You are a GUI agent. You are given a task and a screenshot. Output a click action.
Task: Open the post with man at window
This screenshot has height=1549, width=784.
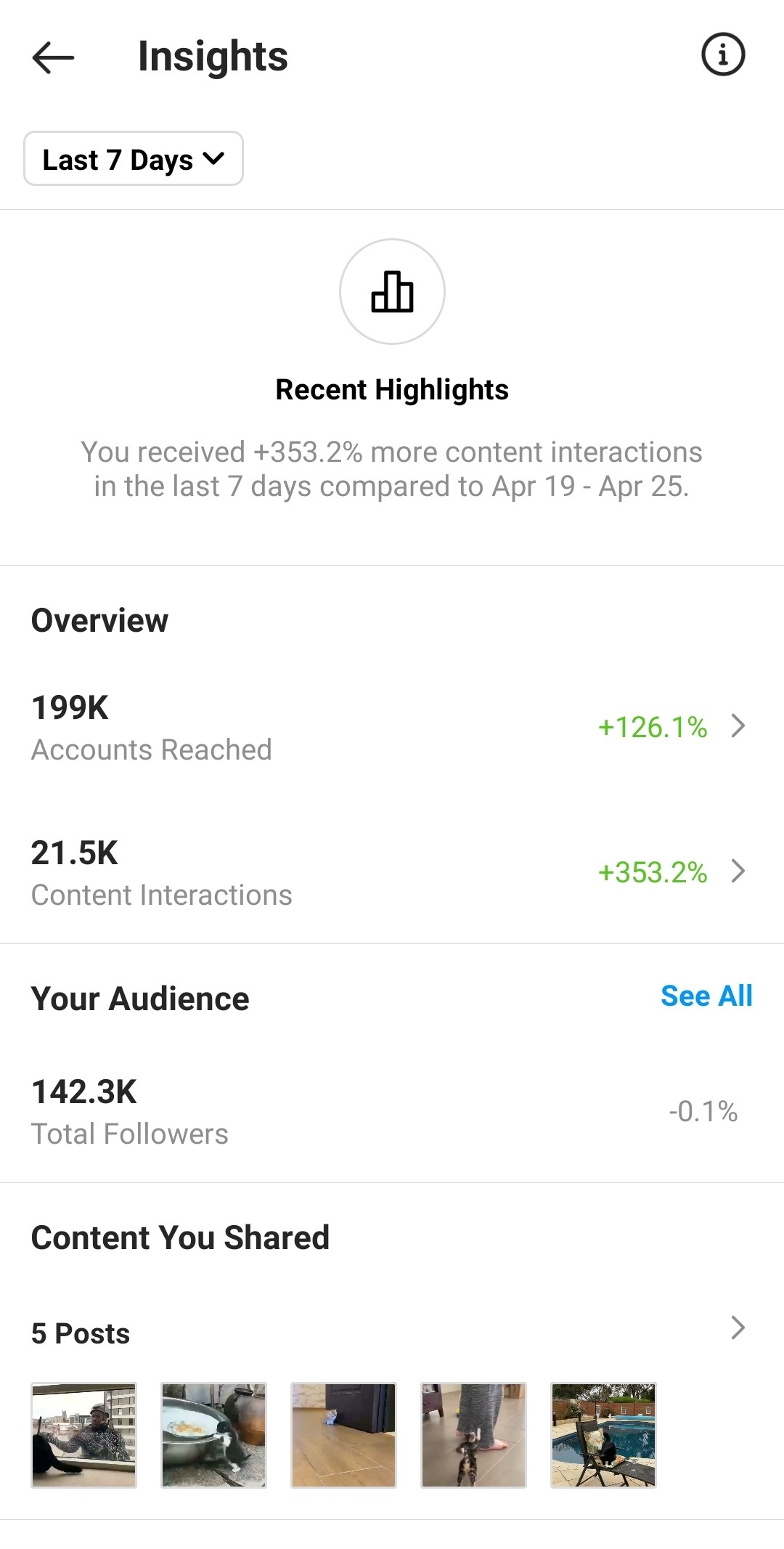[83, 1435]
